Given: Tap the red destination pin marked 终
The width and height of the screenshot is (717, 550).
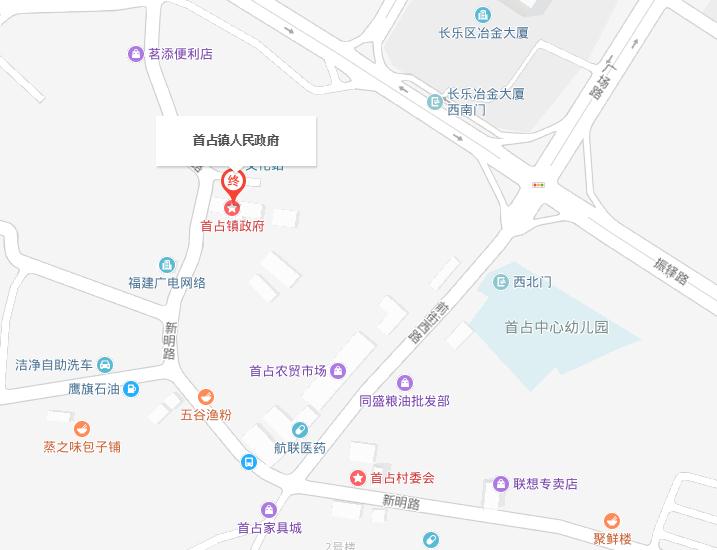Looking at the screenshot, I should click(x=234, y=183).
